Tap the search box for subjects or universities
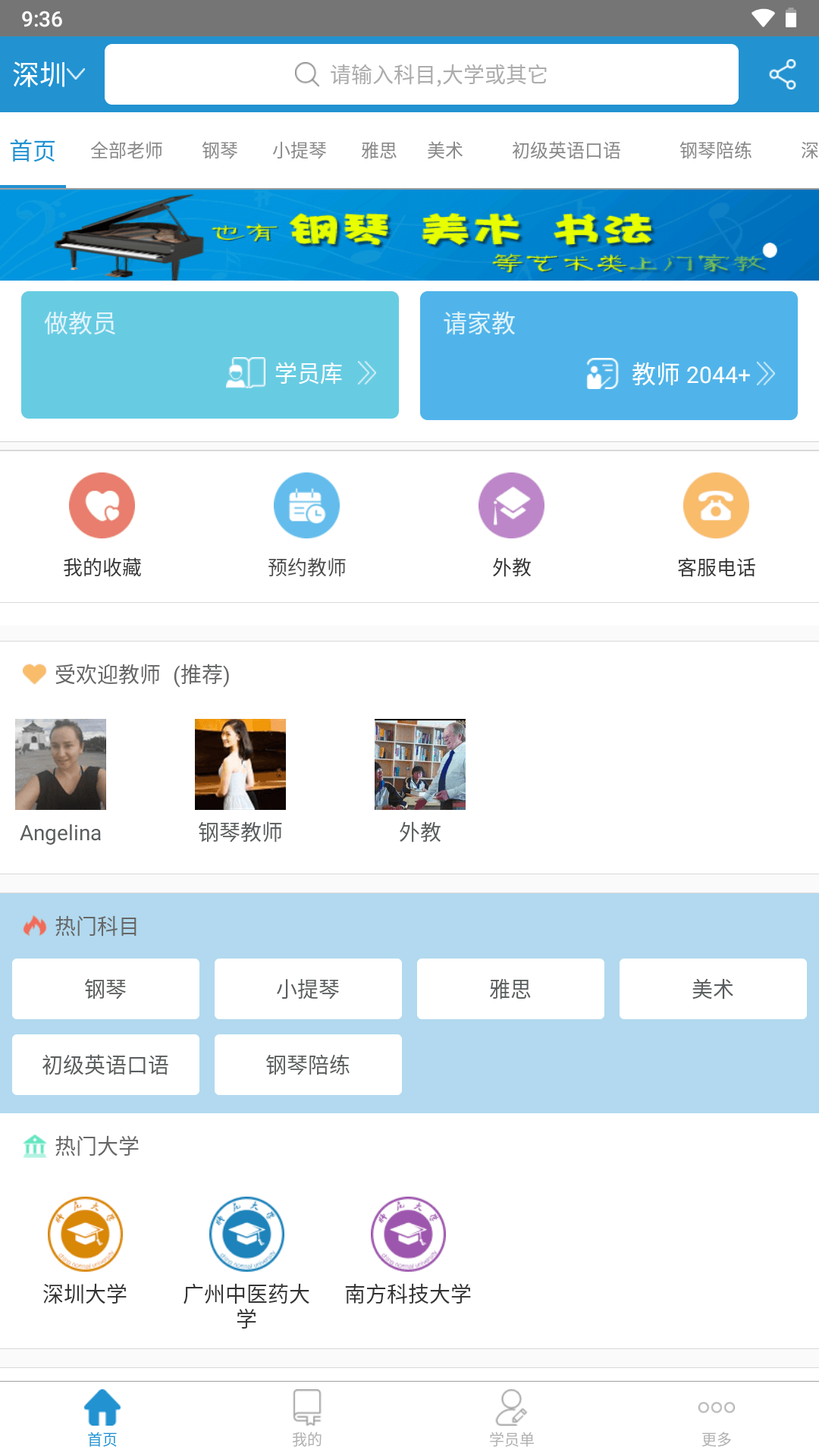 click(x=421, y=74)
